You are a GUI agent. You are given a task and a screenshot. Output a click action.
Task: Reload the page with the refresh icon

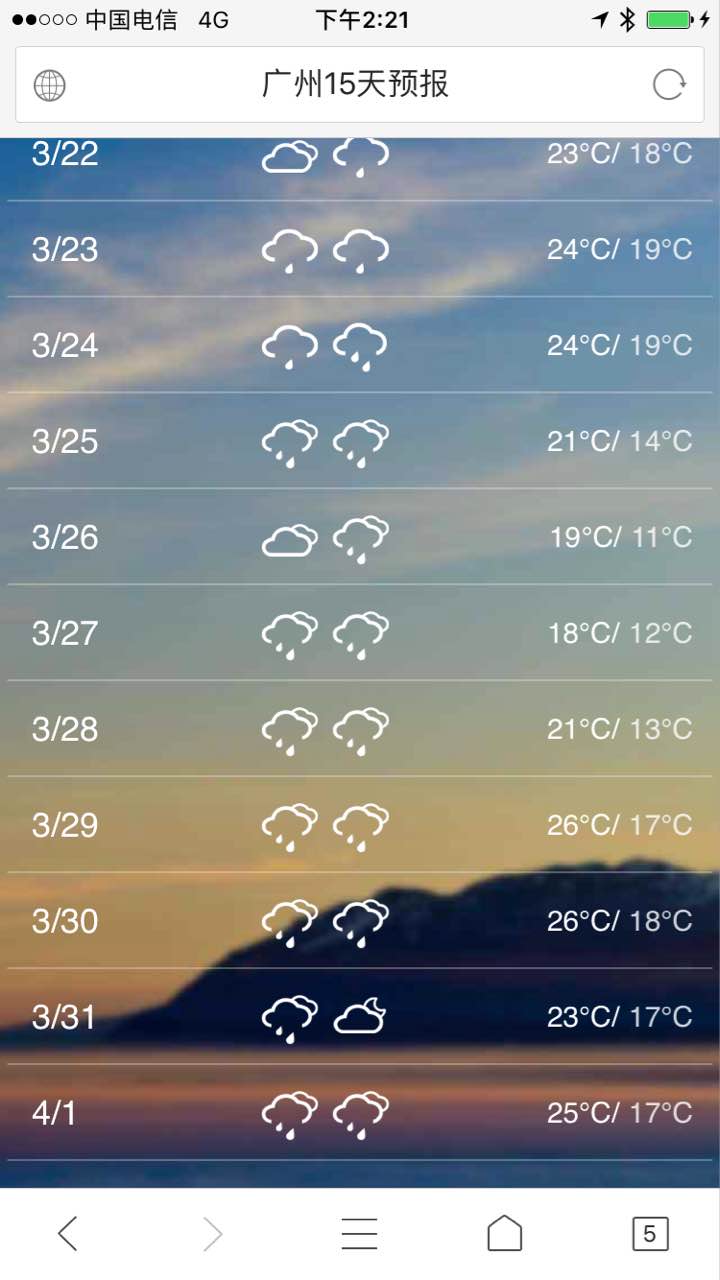click(669, 85)
